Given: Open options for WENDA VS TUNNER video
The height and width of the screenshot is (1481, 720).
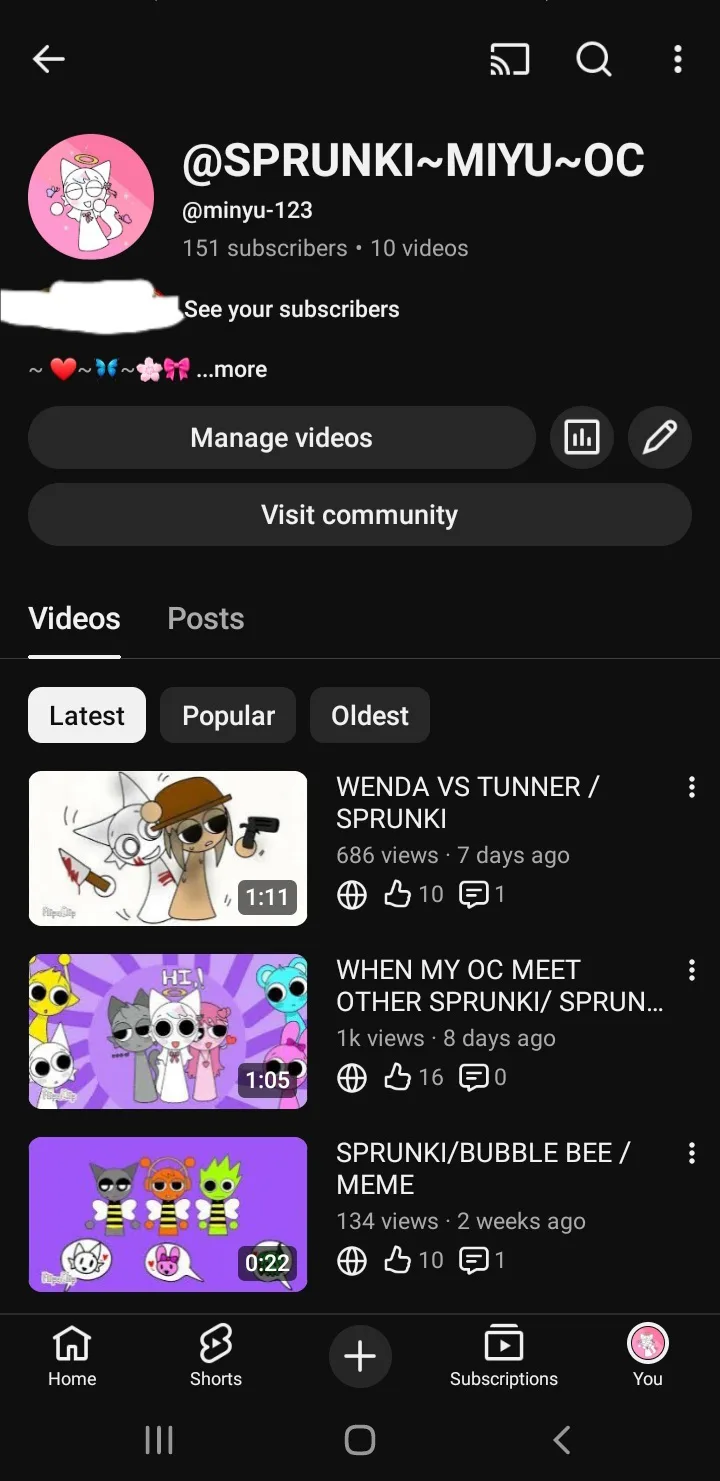Looking at the screenshot, I should [x=691, y=788].
